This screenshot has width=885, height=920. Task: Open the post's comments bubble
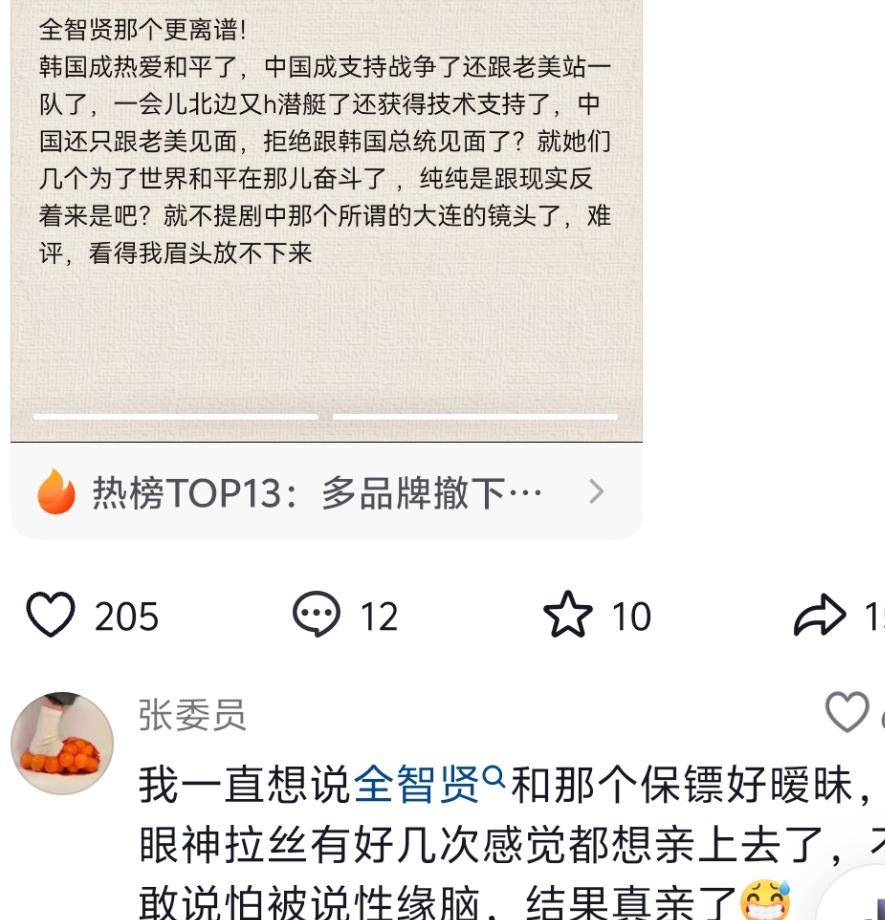click(316, 615)
